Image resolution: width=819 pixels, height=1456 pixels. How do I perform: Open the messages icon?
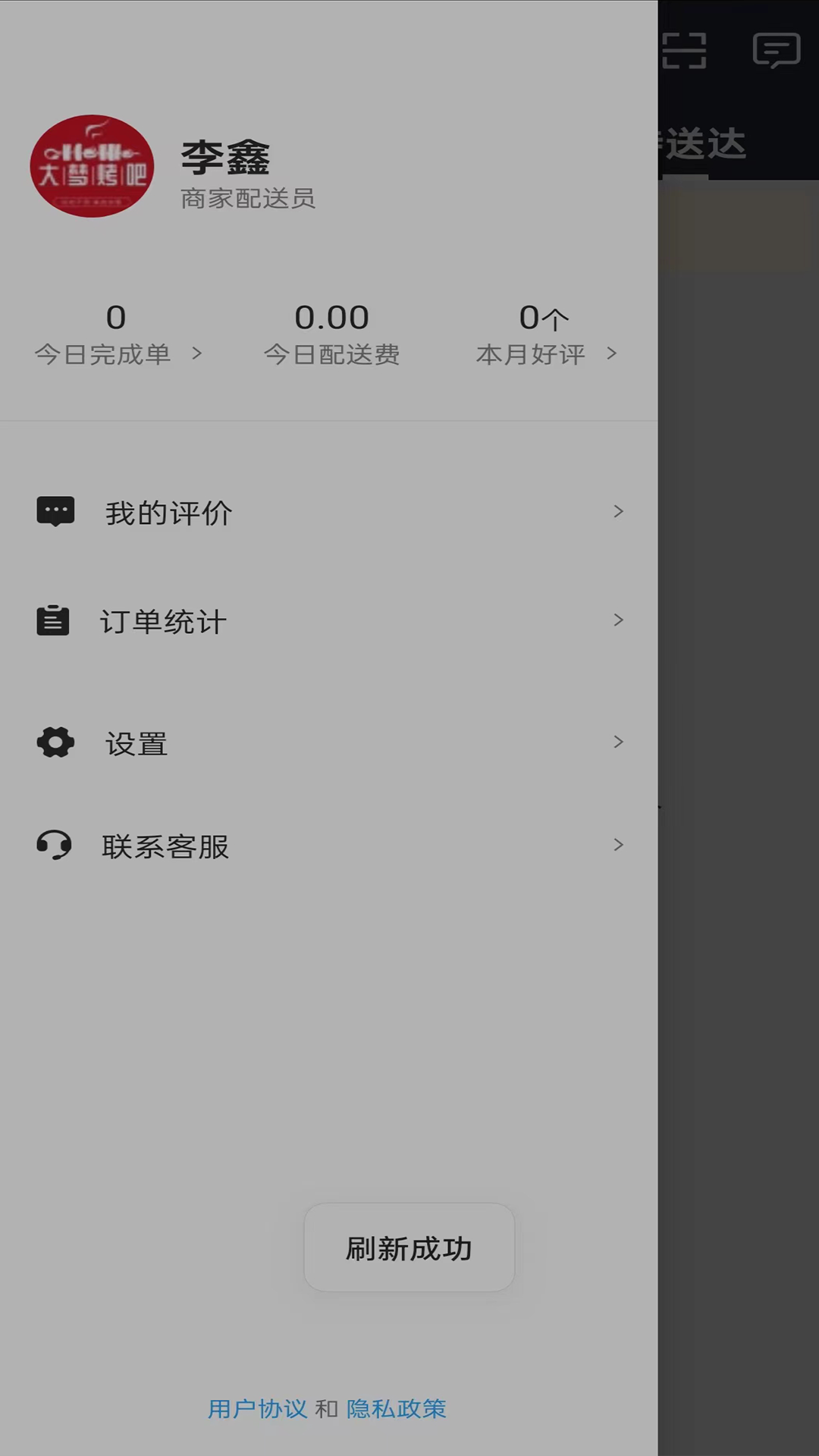tap(776, 51)
